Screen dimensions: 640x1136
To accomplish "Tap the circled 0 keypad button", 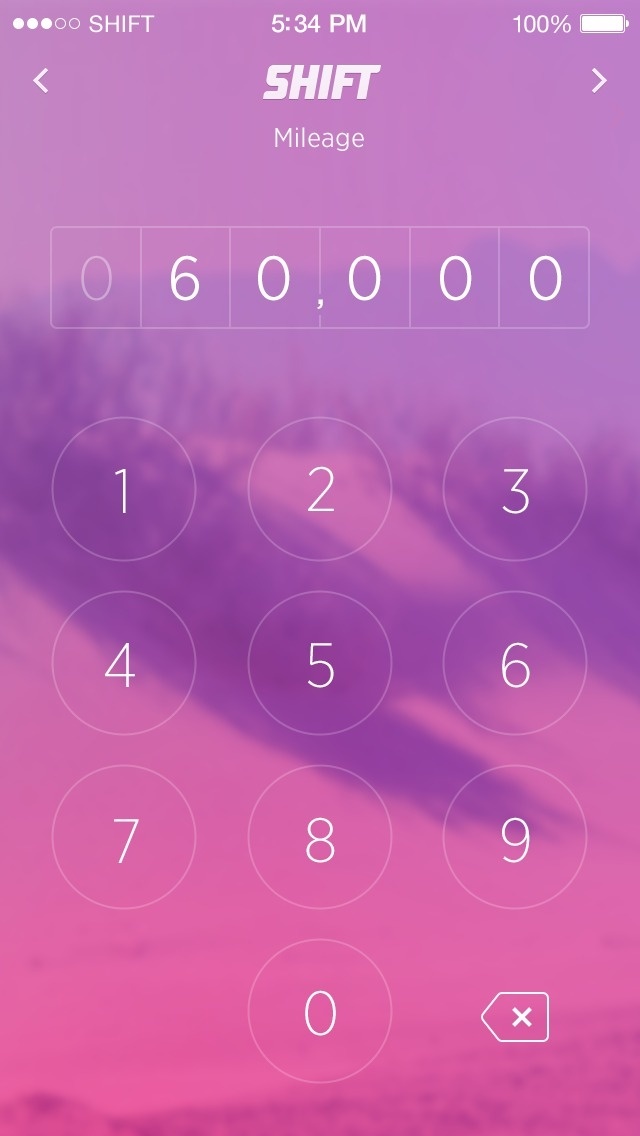I will click(320, 1012).
